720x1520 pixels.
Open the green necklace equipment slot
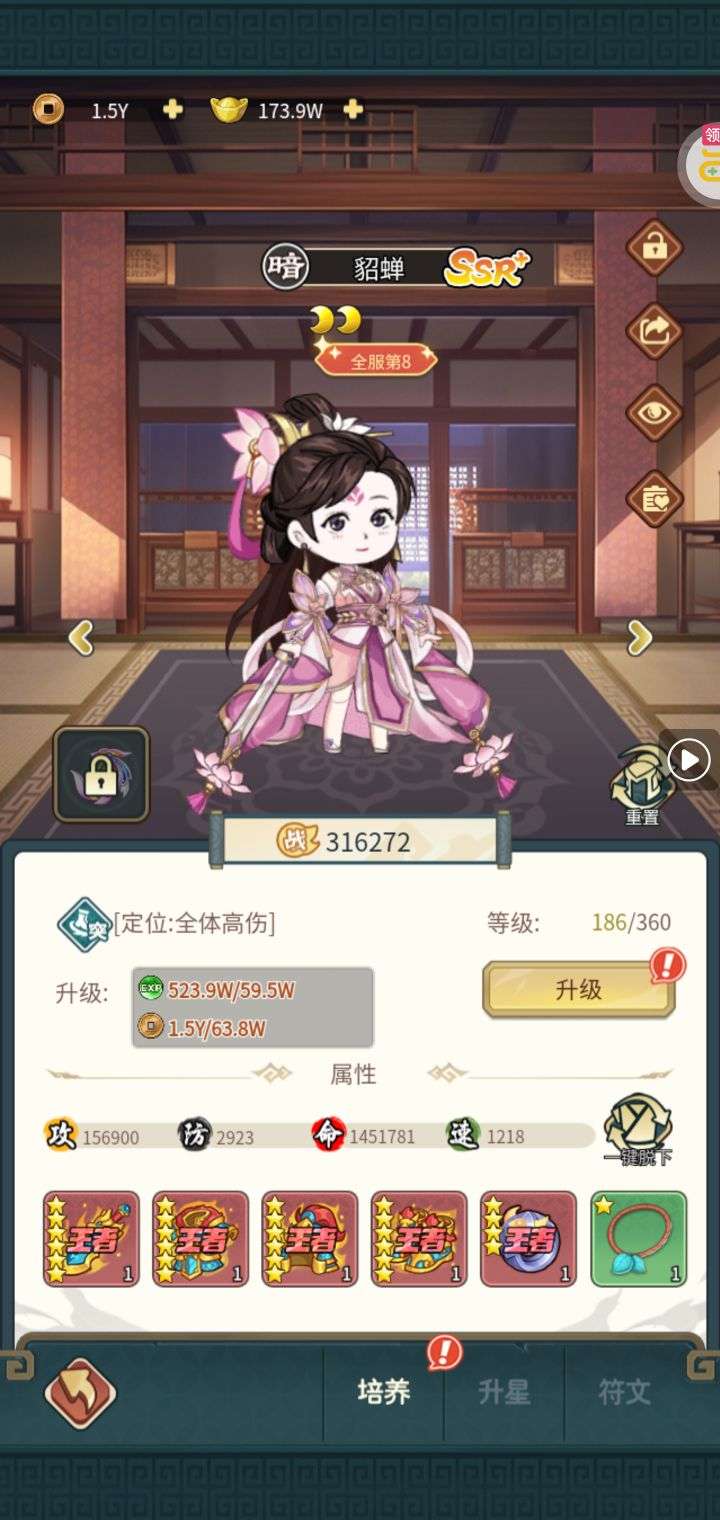[x=638, y=1238]
